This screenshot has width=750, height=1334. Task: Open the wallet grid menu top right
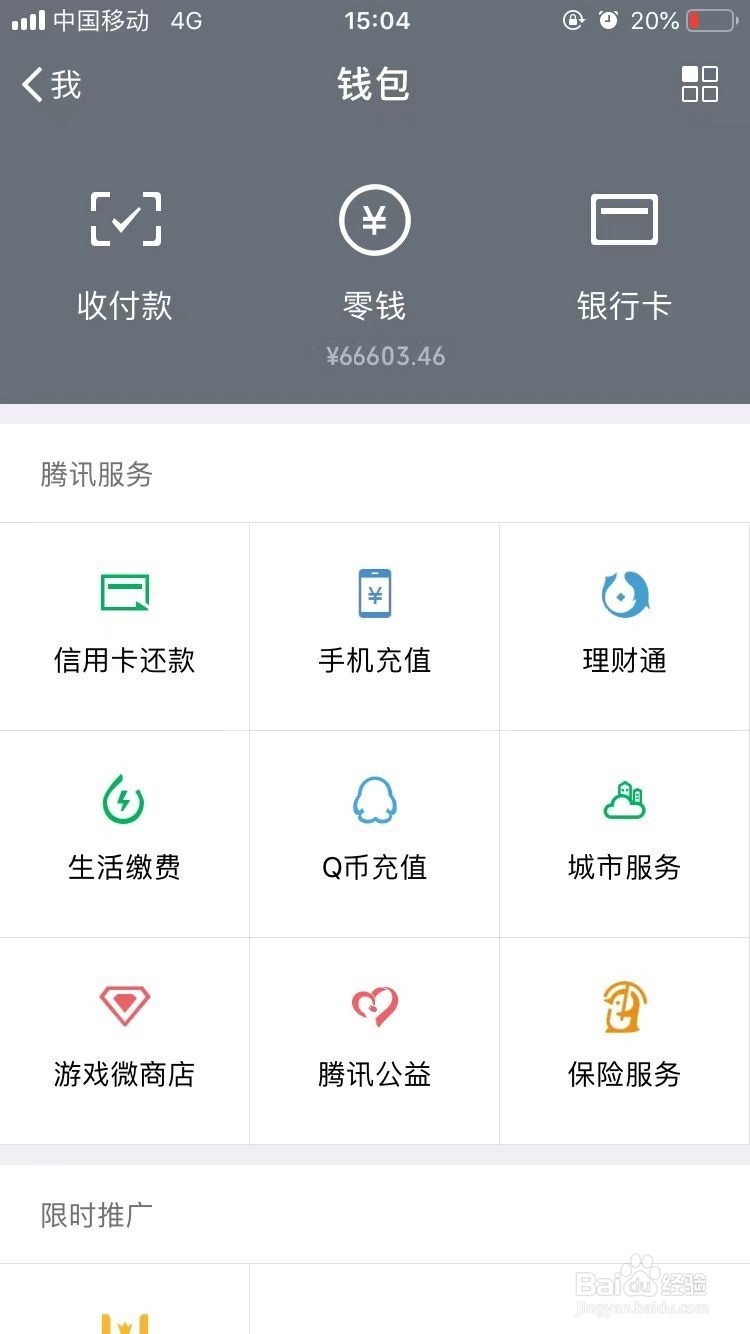pyautogui.click(x=699, y=85)
